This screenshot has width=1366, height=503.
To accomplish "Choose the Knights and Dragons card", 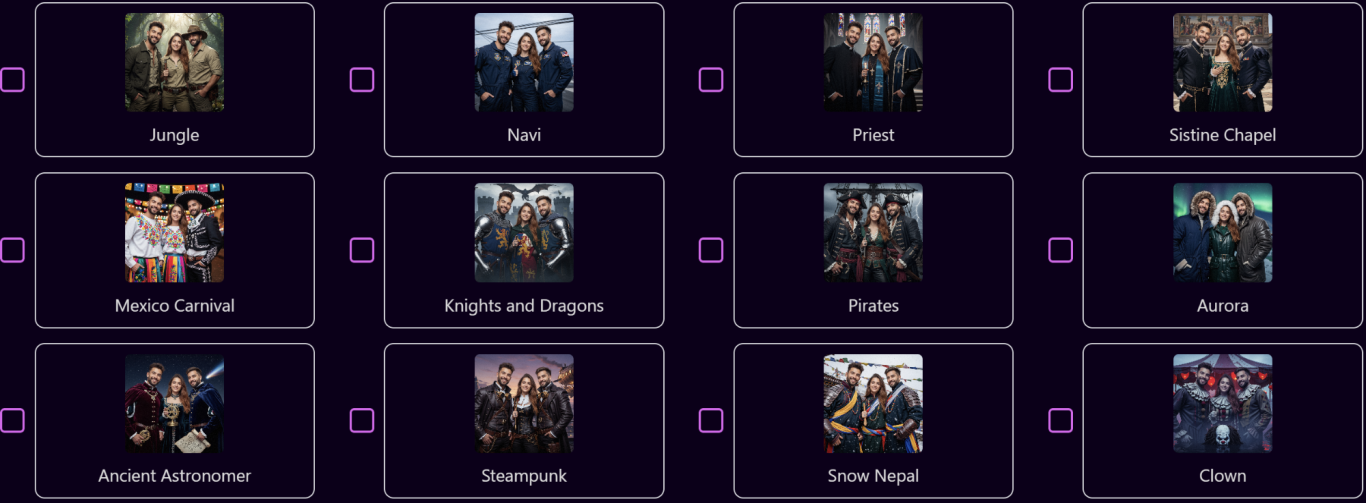I will click(x=523, y=250).
